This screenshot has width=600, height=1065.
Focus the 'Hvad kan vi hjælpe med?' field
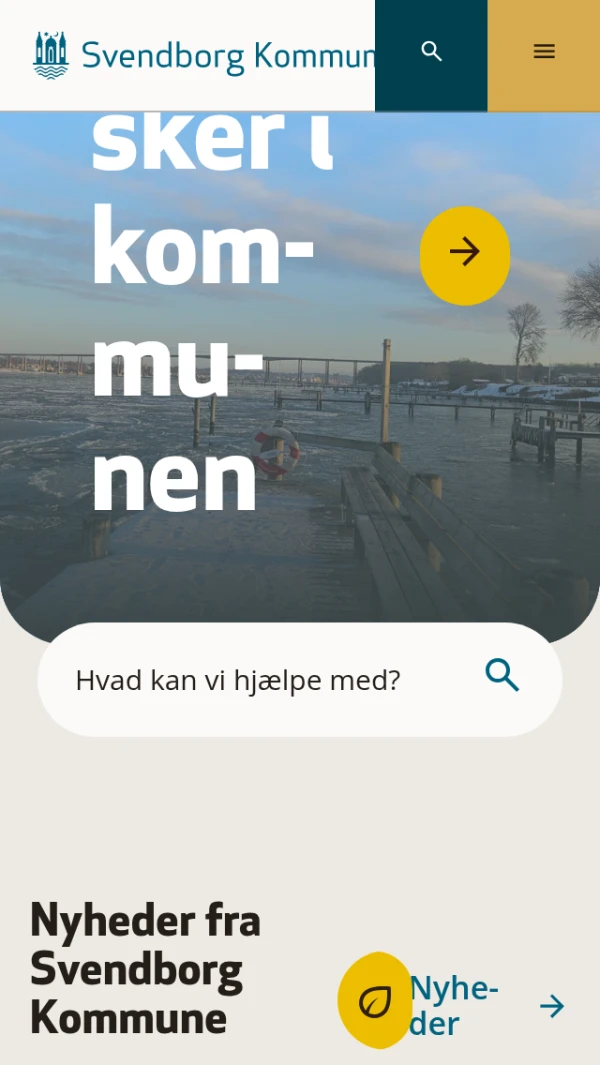pyautogui.click(x=260, y=680)
